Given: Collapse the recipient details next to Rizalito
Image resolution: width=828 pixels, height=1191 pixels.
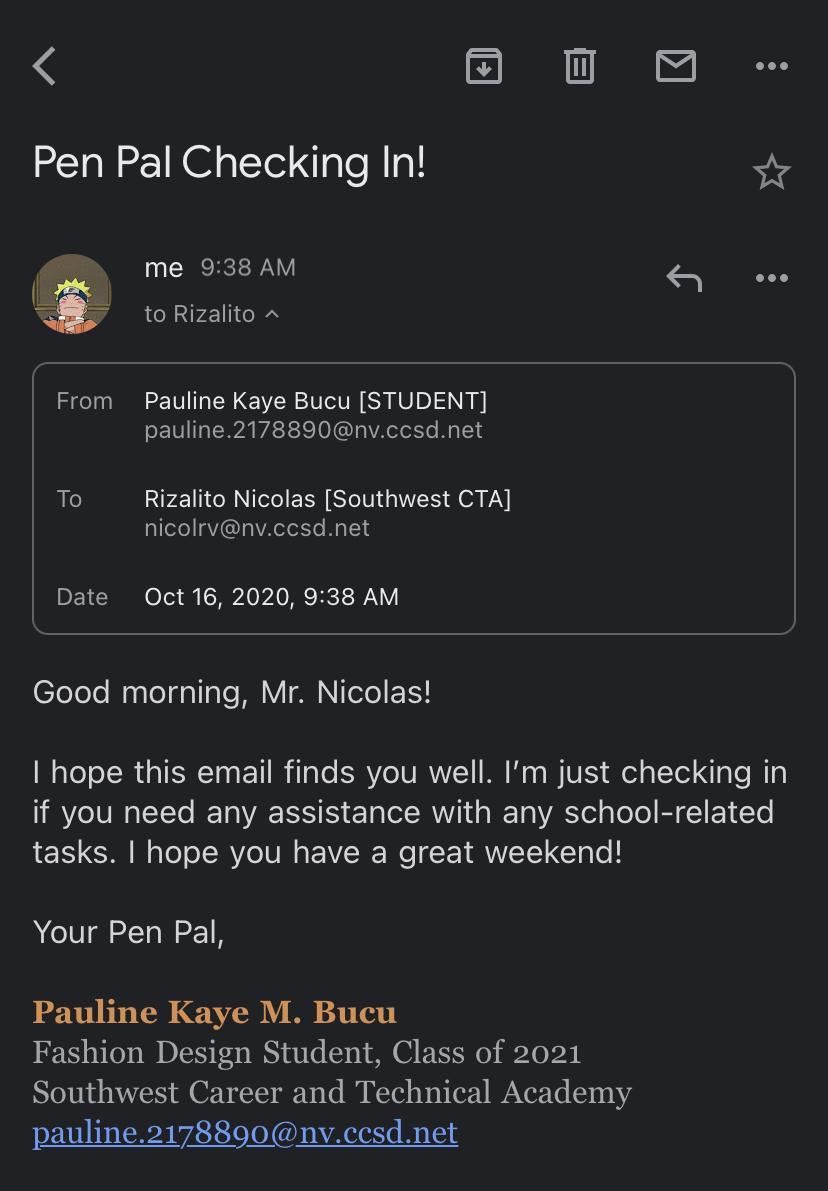Looking at the screenshot, I should (x=272, y=314).
